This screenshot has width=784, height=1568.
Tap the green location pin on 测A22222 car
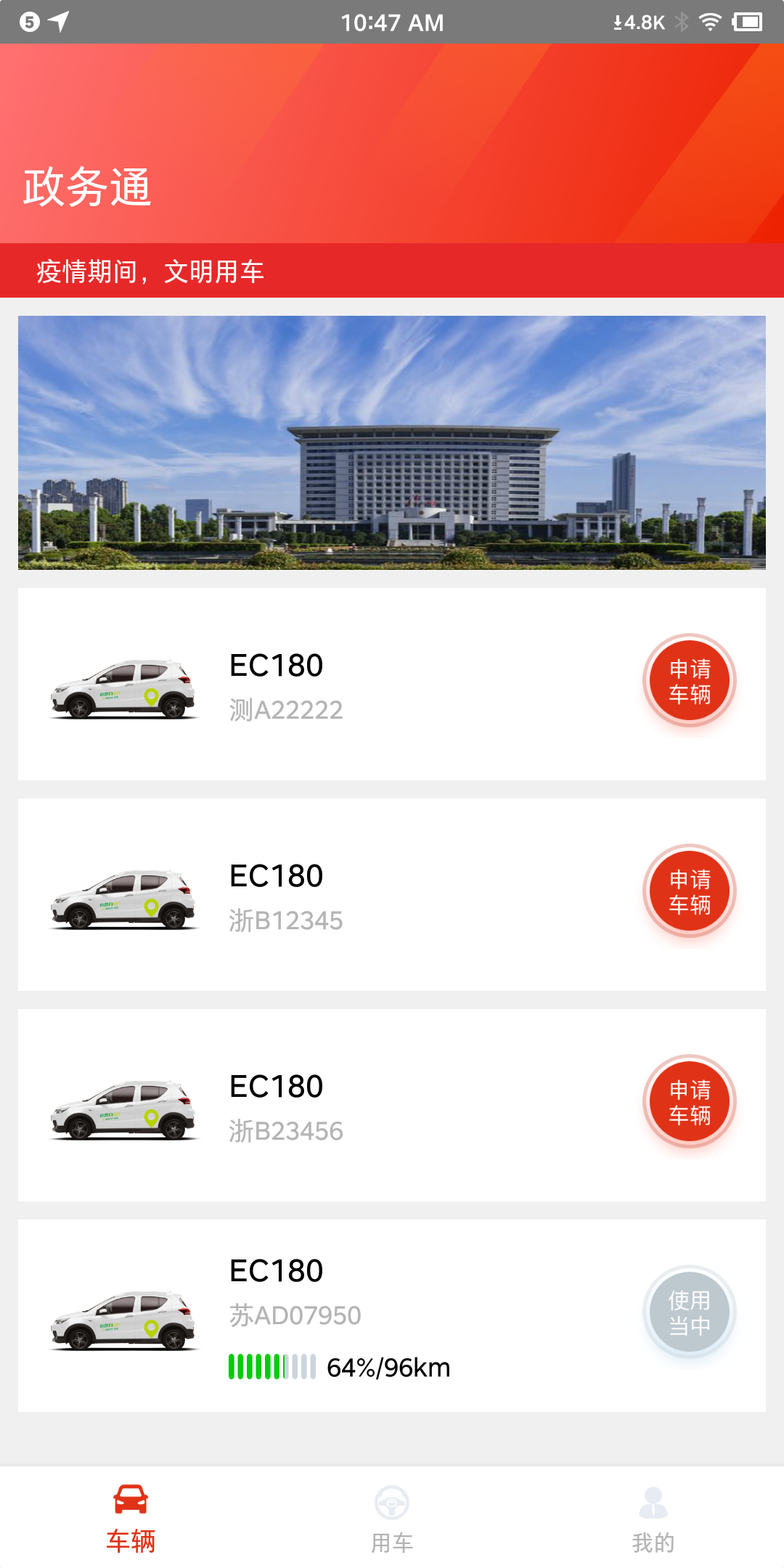pyautogui.click(x=150, y=695)
